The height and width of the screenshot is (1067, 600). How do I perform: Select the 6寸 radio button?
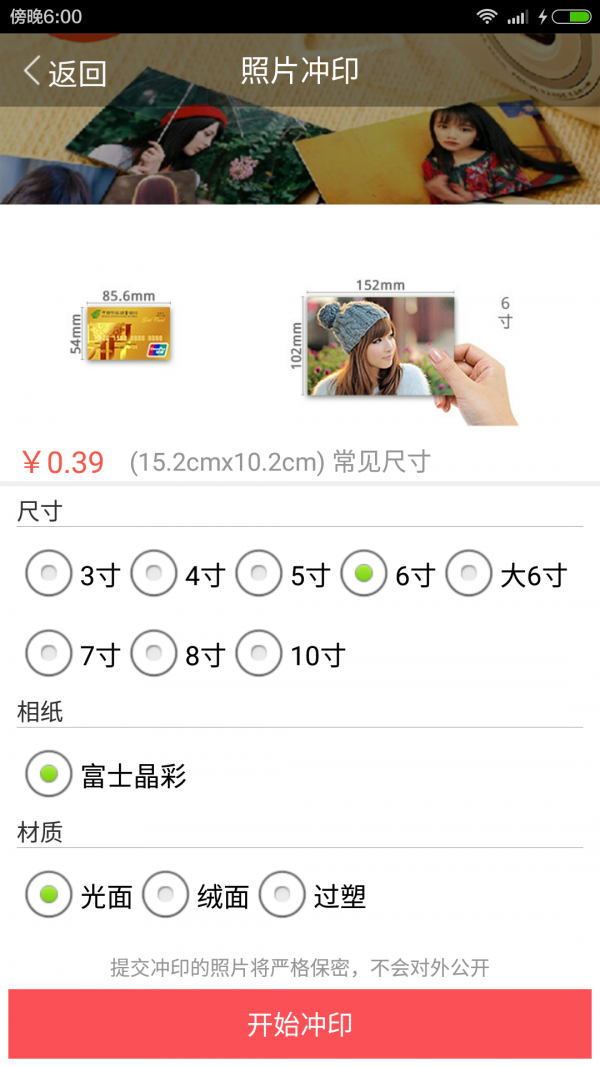click(364, 574)
